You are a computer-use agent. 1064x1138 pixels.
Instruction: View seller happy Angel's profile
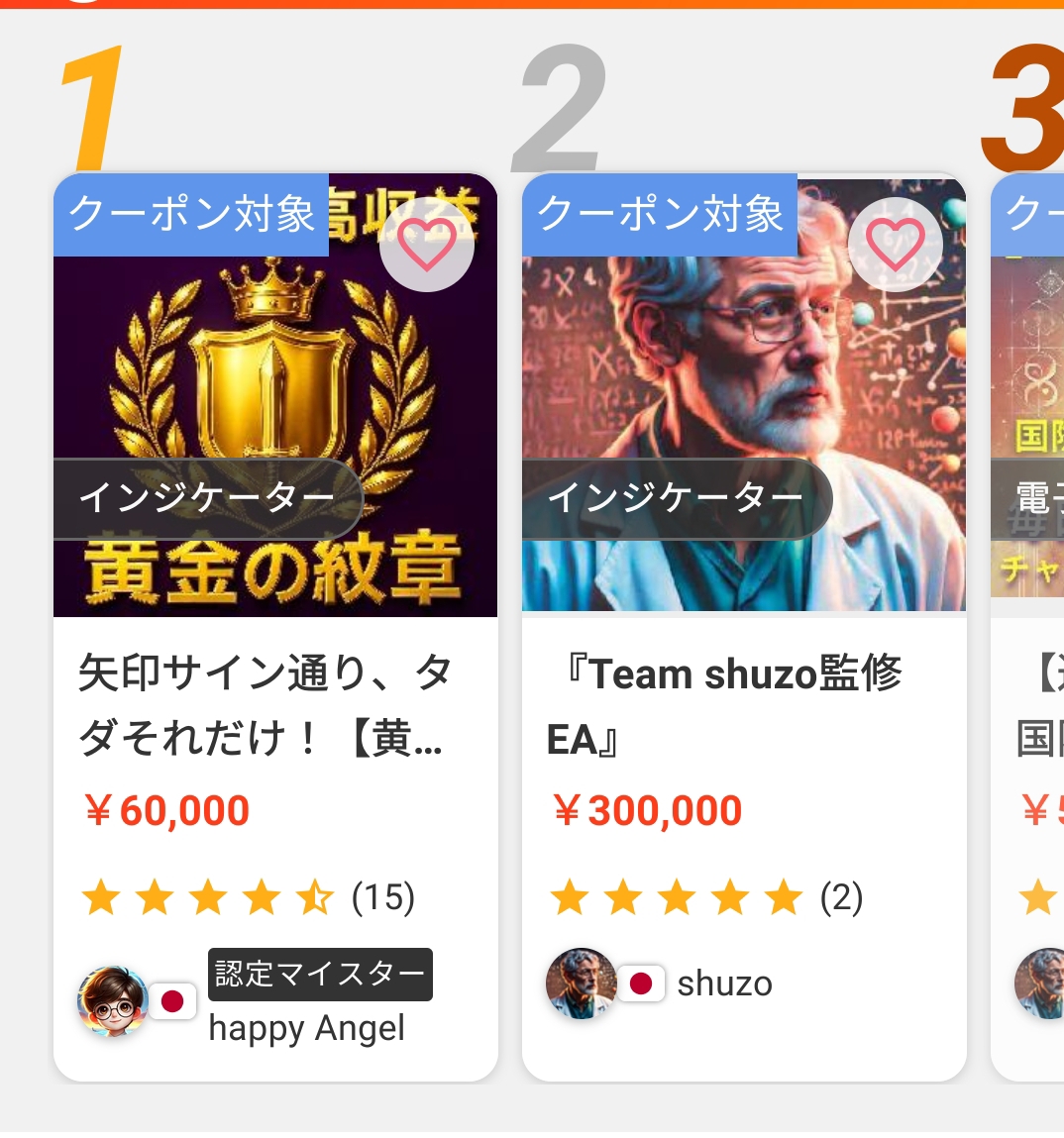[x=306, y=1028]
